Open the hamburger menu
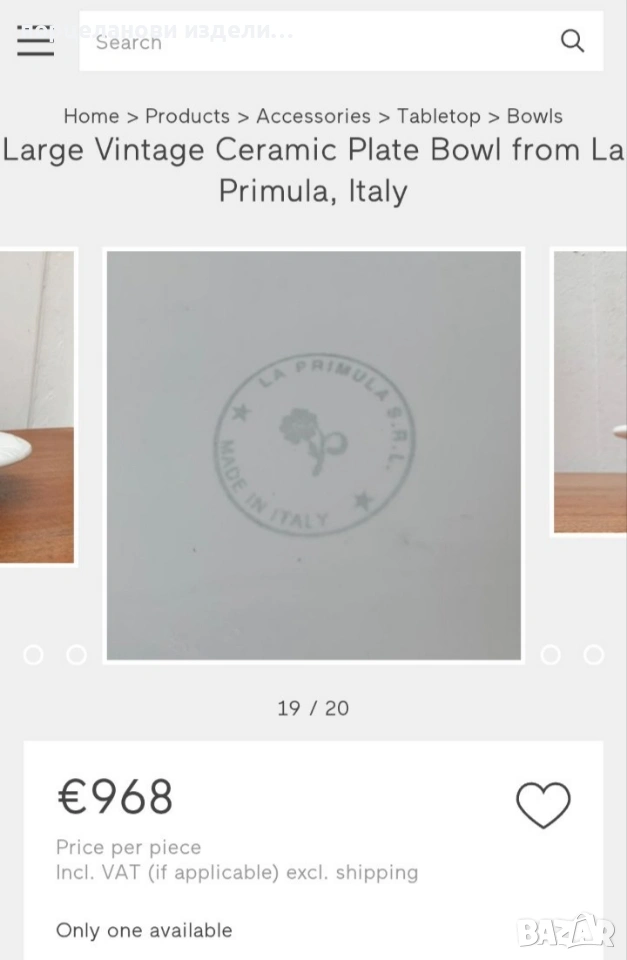This screenshot has width=627, height=960. [35, 41]
